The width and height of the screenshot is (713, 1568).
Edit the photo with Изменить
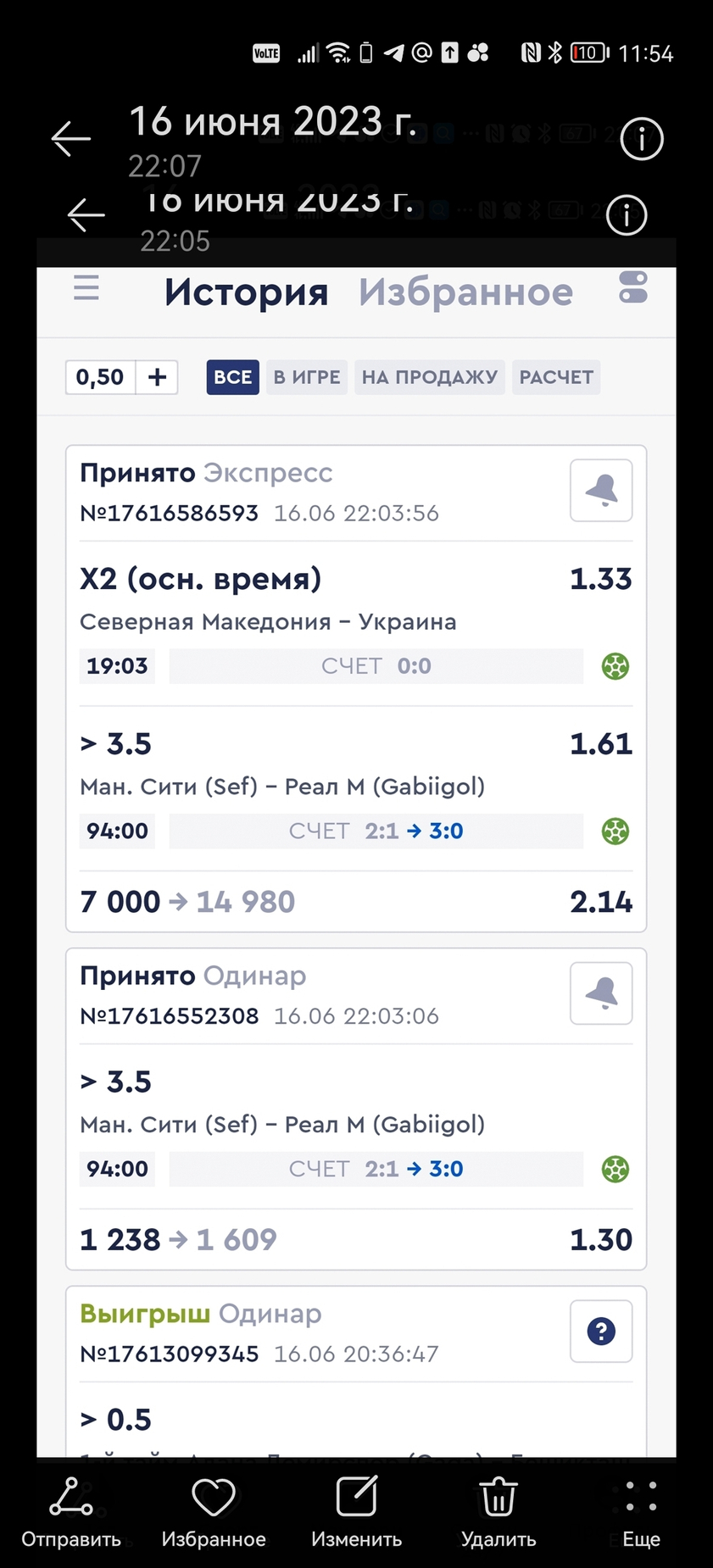pyautogui.click(x=356, y=1514)
